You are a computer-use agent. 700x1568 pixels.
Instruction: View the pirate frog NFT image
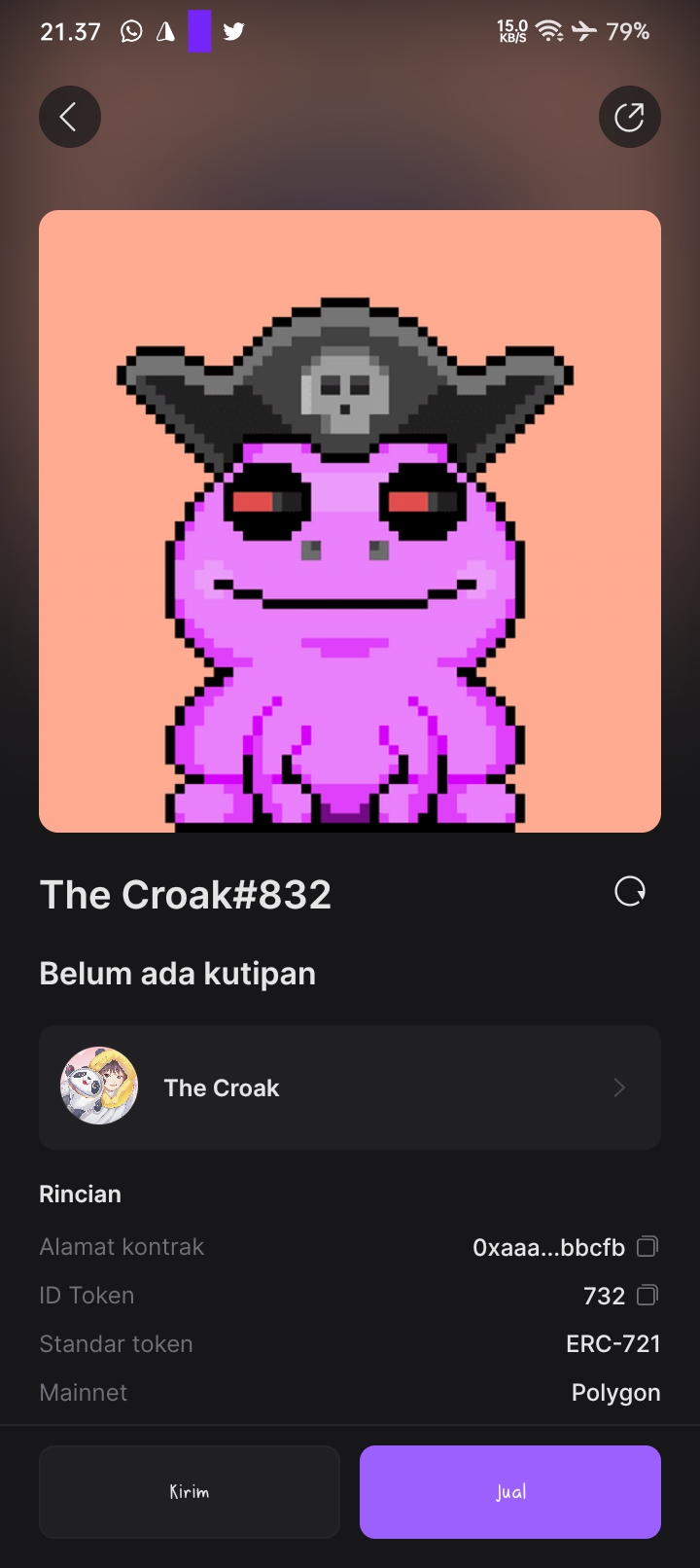point(350,521)
